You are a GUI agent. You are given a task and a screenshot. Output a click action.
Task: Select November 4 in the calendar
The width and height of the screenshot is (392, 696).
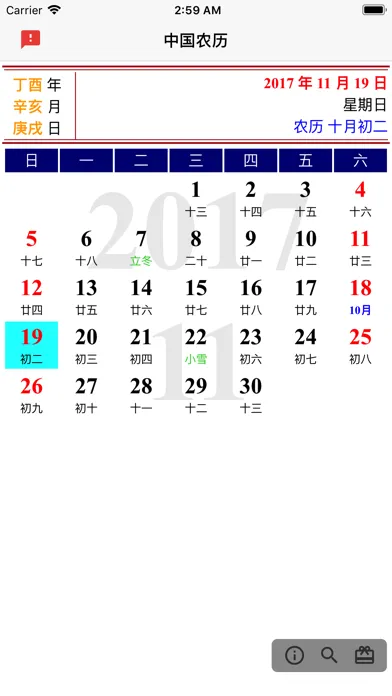(x=360, y=198)
